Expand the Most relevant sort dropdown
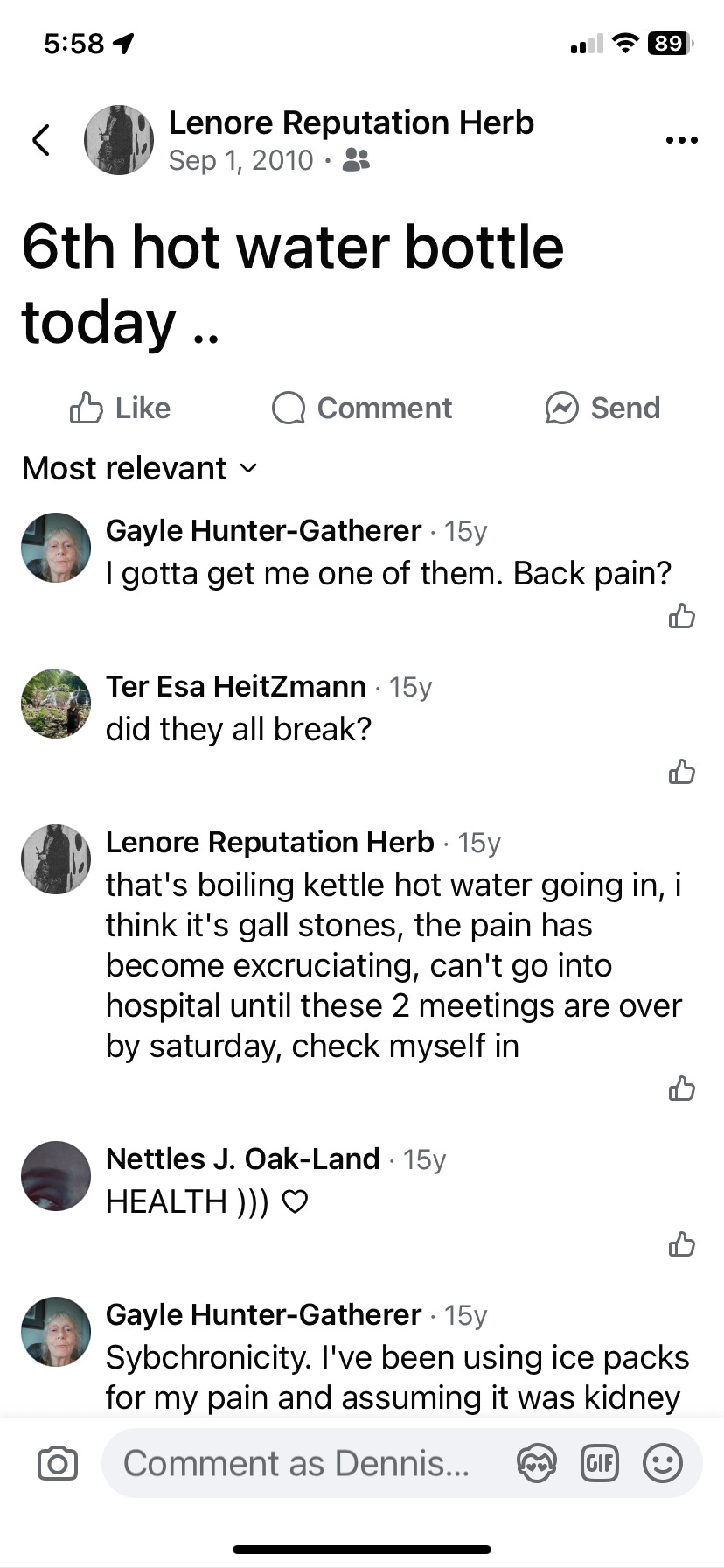 [140, 468]
